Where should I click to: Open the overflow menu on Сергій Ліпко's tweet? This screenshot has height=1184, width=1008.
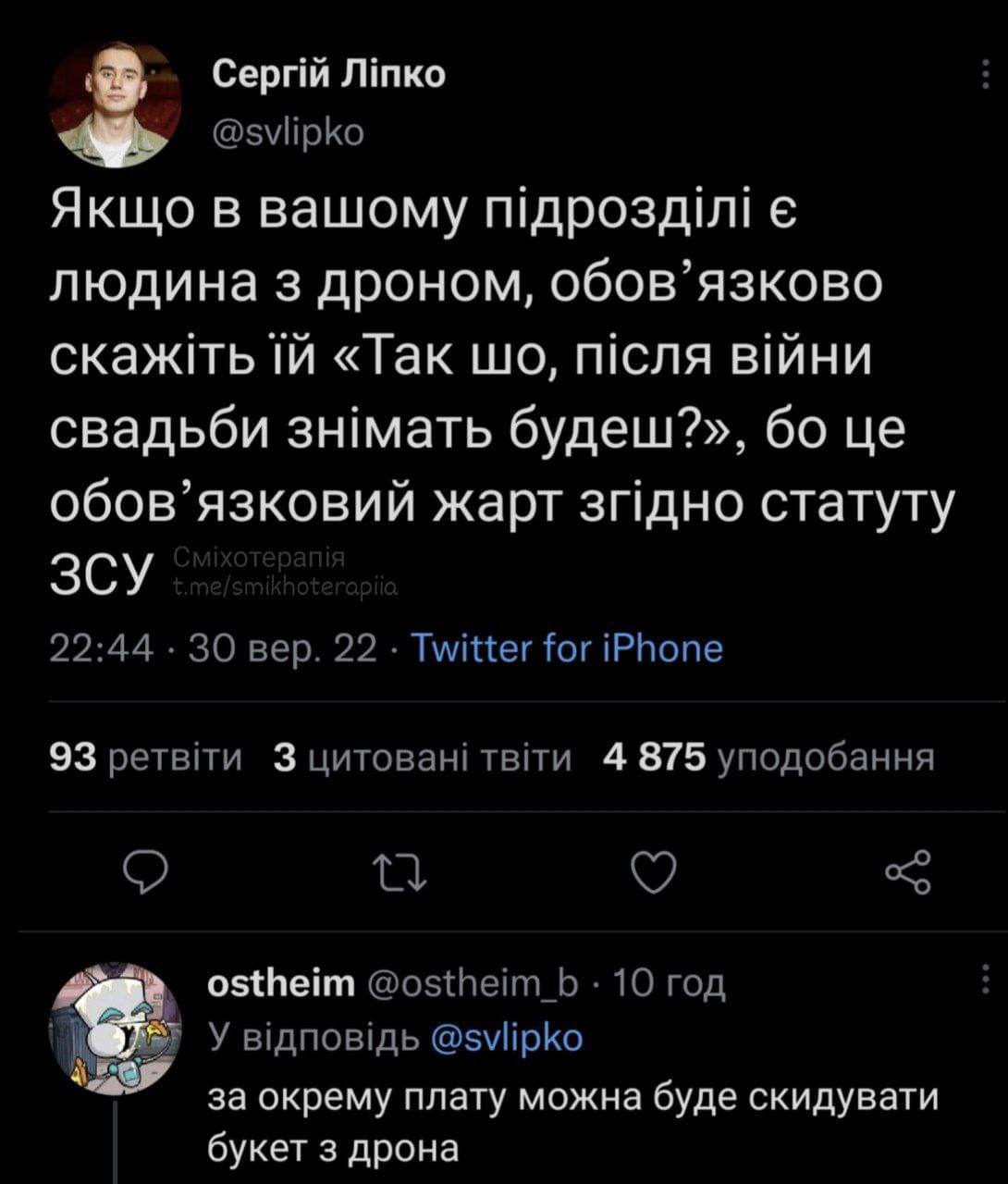(x=984, y=76)
